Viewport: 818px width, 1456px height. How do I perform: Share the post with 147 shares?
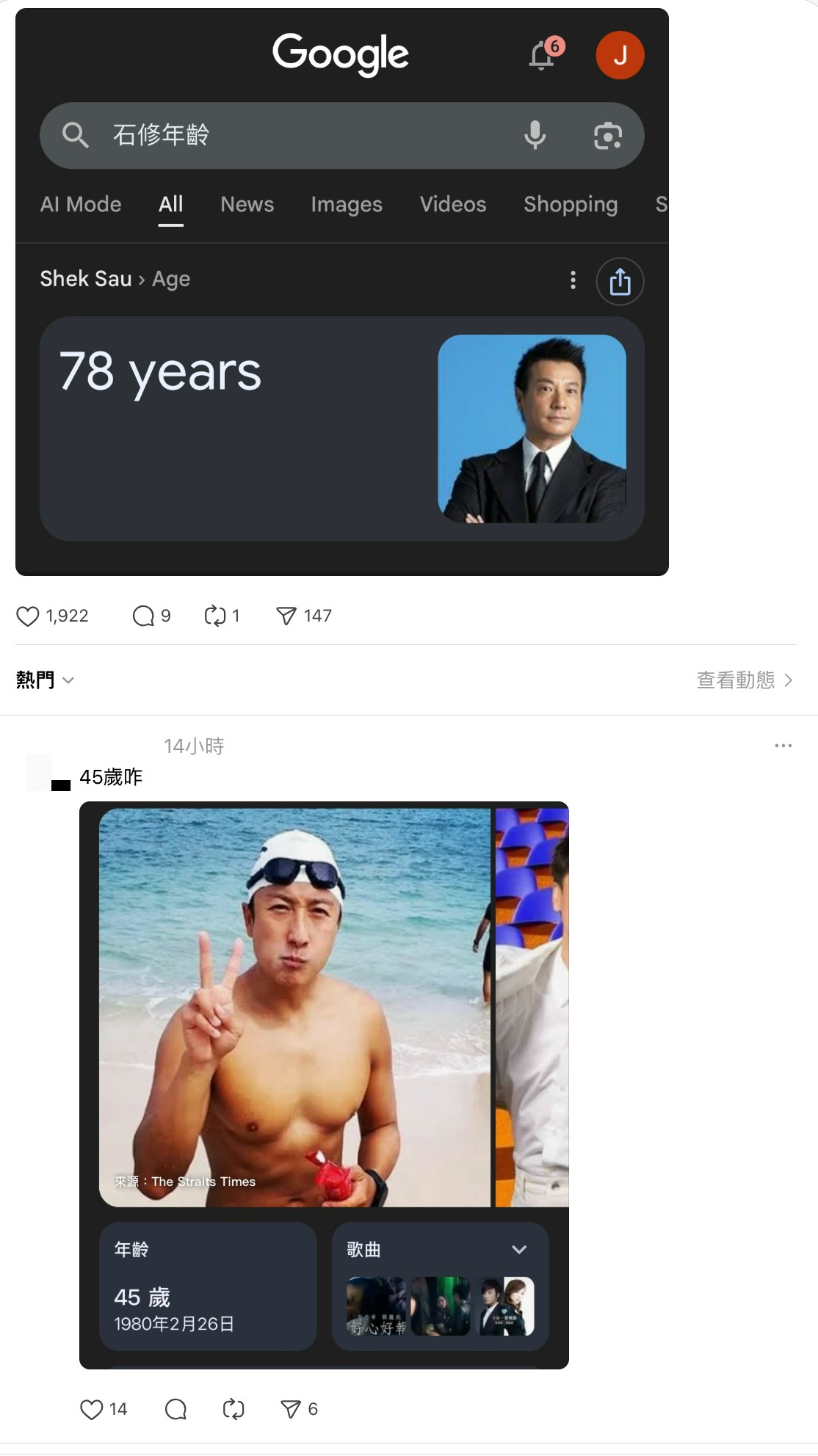coord(286,616)
